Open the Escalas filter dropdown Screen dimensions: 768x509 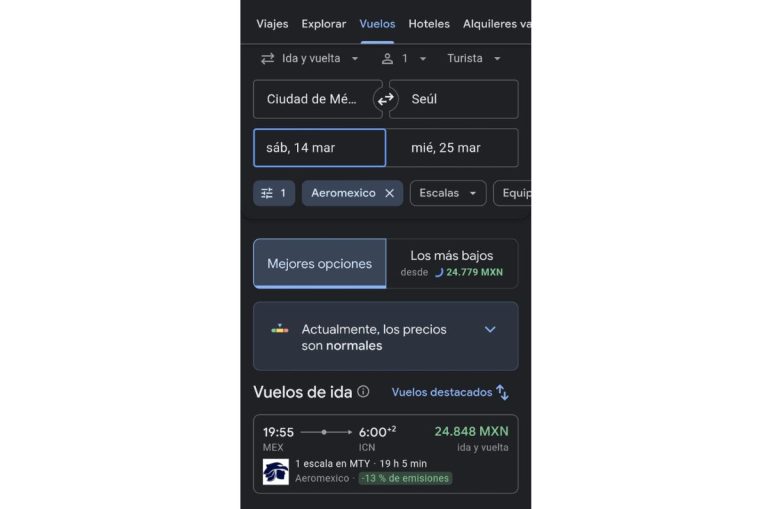tap(447, 193)
